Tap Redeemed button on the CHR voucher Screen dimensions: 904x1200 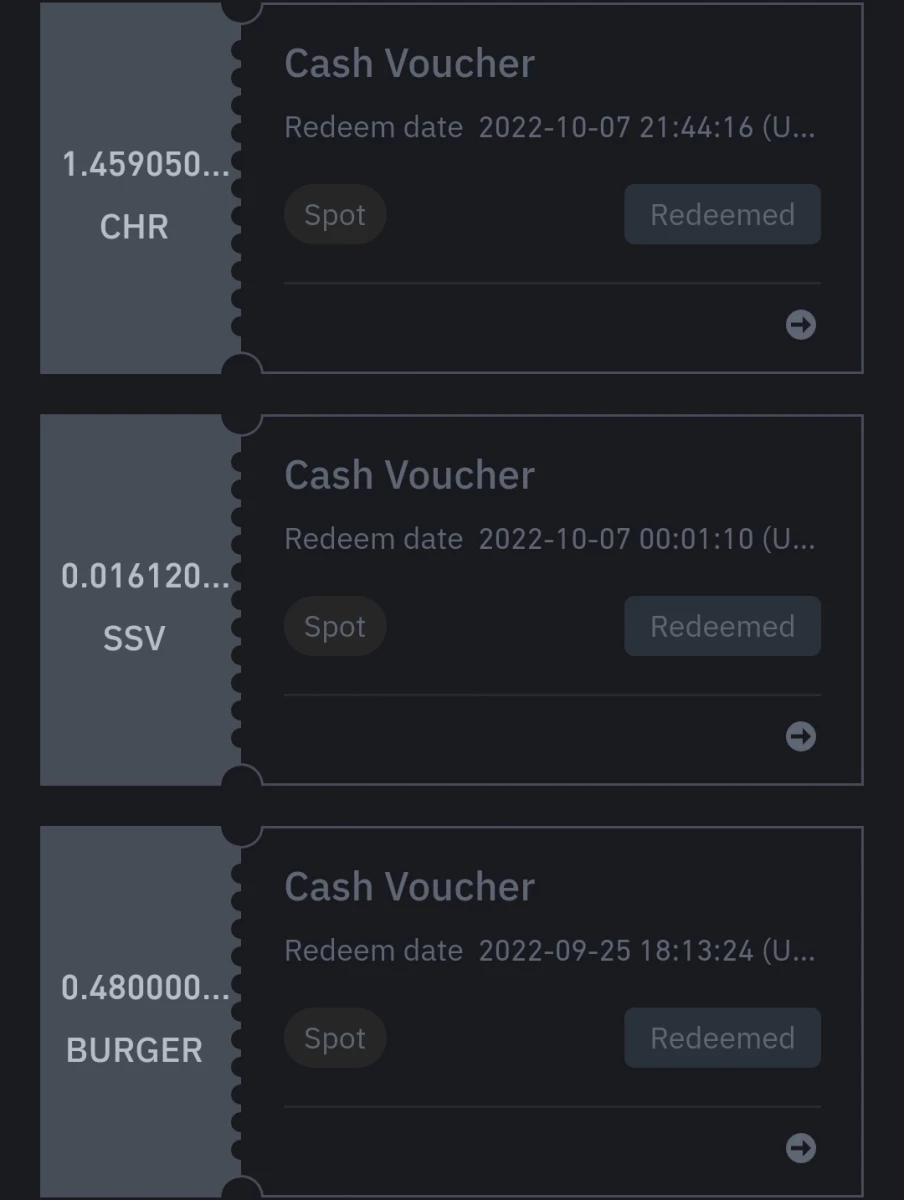point(722,214)
